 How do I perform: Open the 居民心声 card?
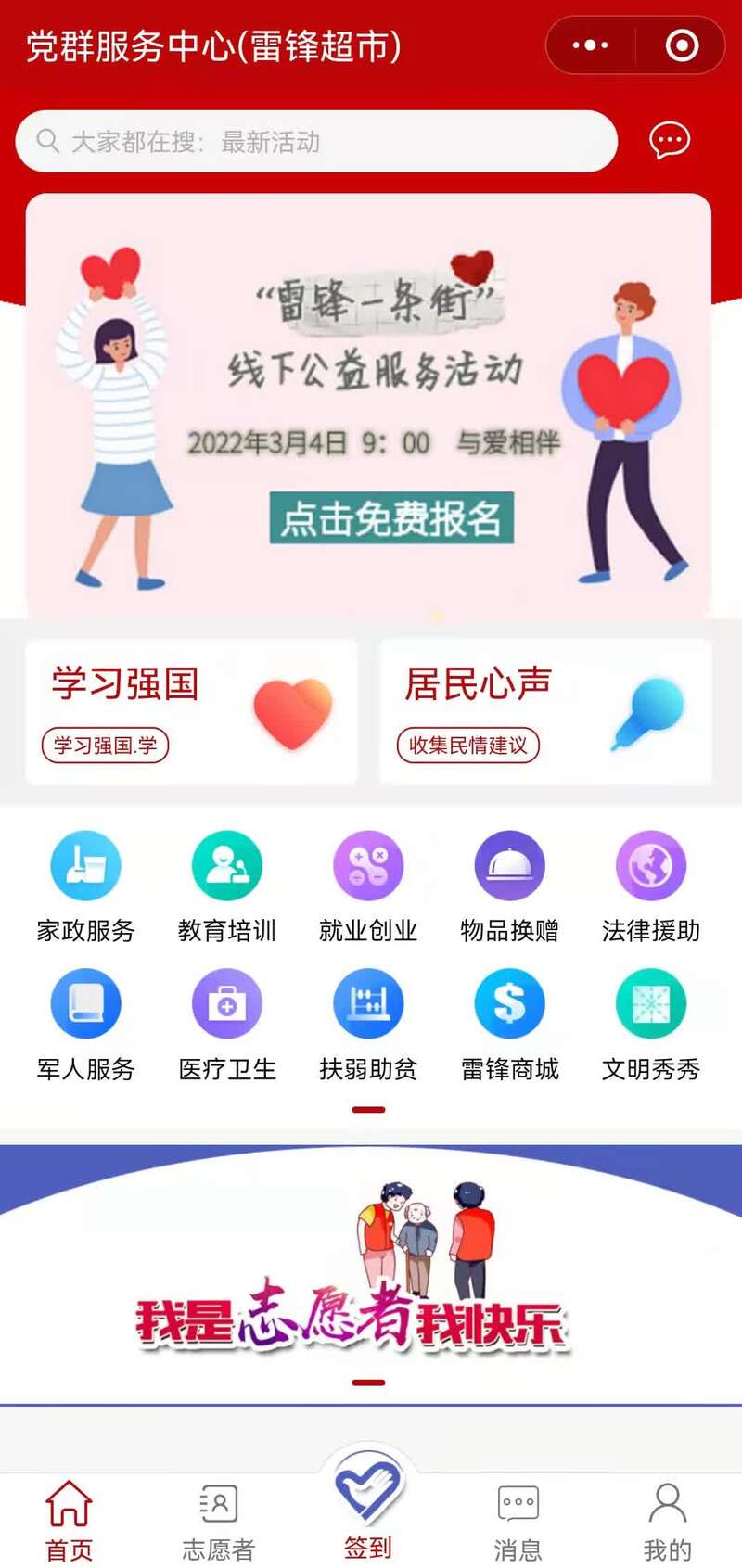(545, 711)
